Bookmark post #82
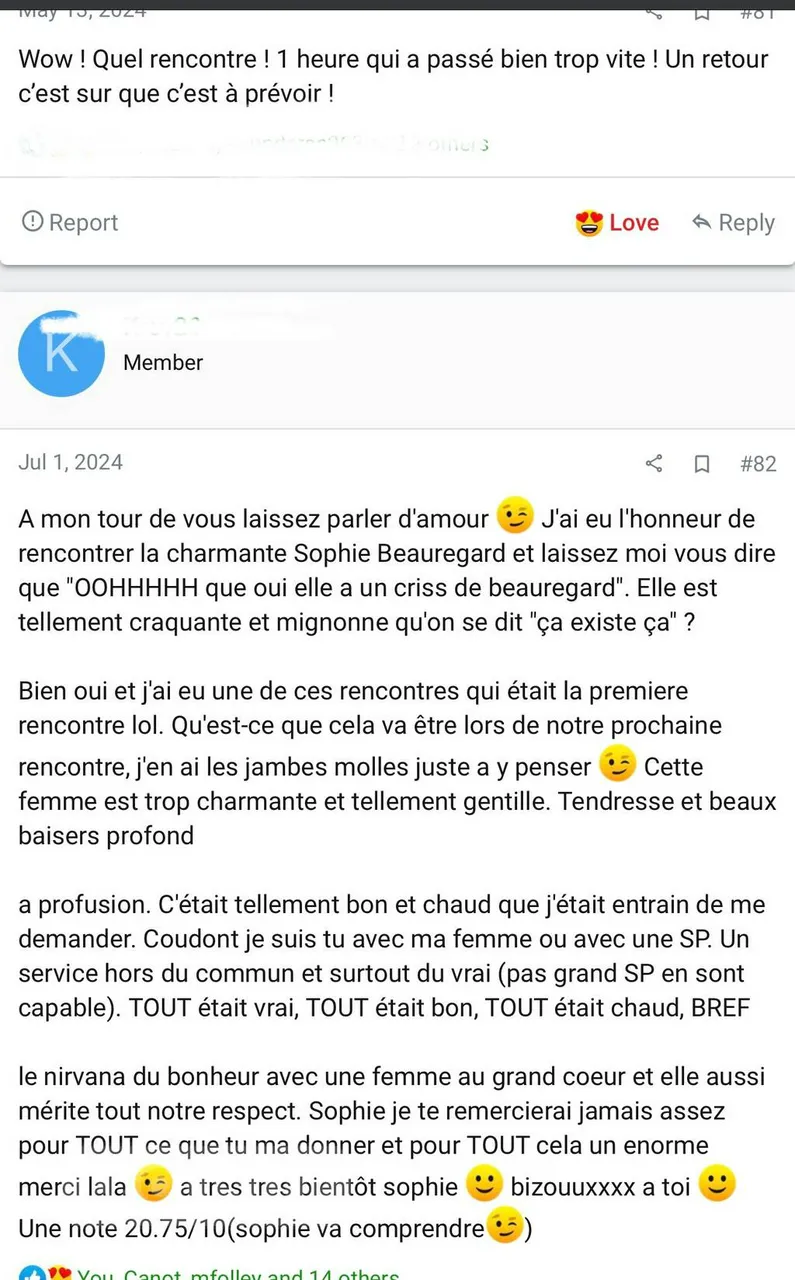Image resolution: width=795 pixels, height=1280 pixels. pos(702,464)
